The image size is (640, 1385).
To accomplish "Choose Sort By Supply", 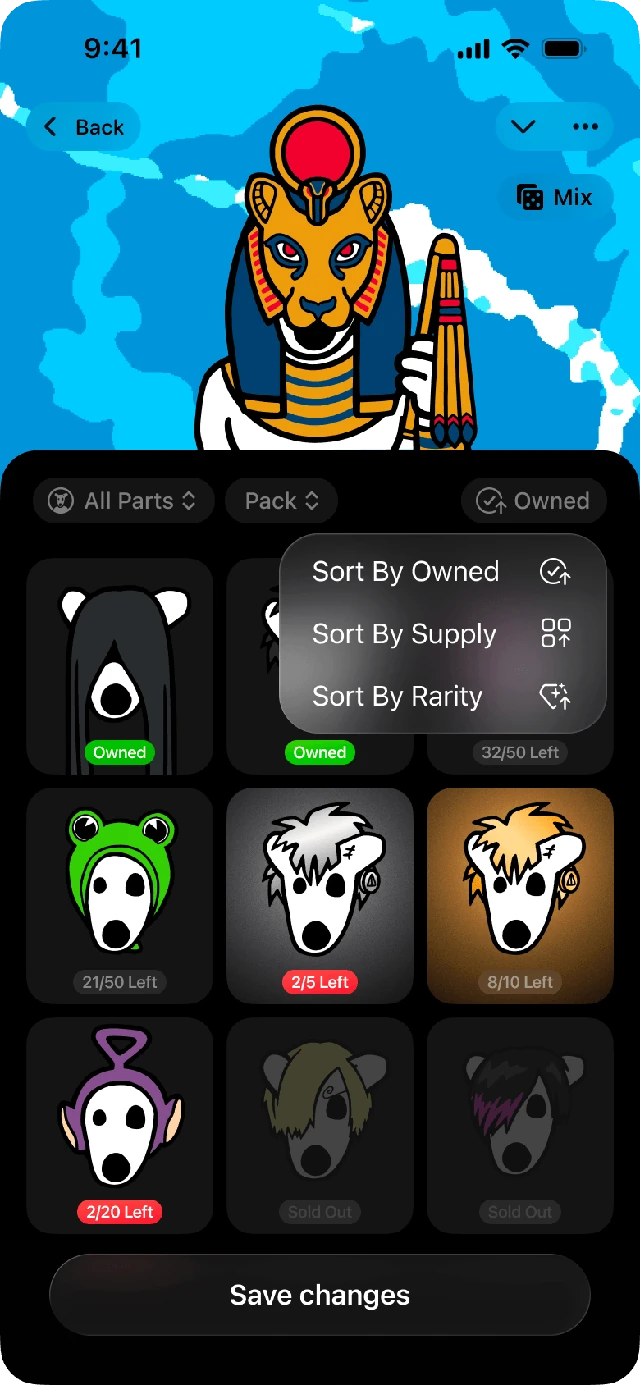I will (442, 634).
